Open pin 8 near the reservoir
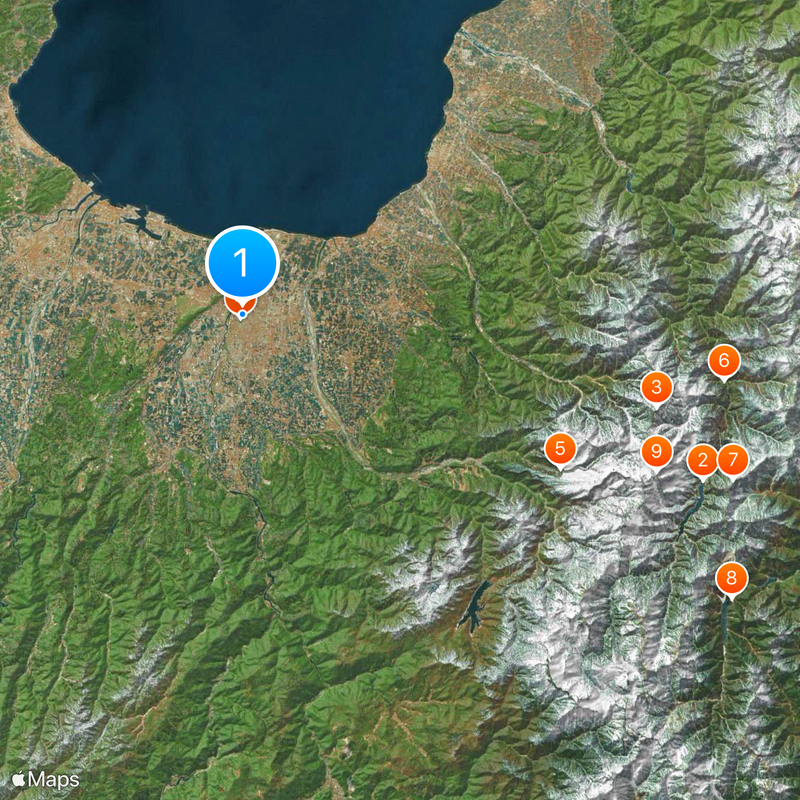This screenshot has height=800, width=800. point(731,579)
